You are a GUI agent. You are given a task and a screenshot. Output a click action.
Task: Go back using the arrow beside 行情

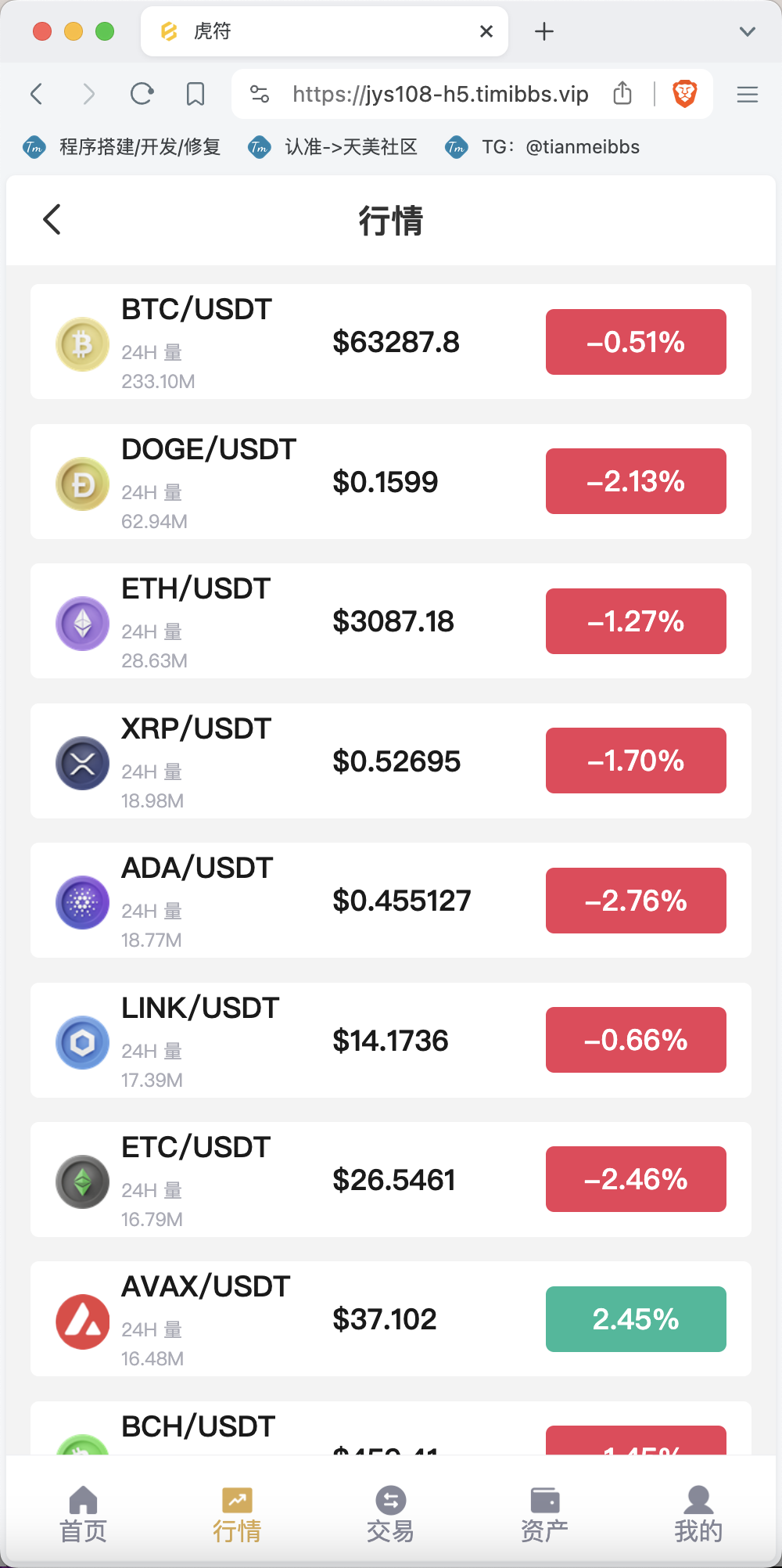(x=52, y=220)
